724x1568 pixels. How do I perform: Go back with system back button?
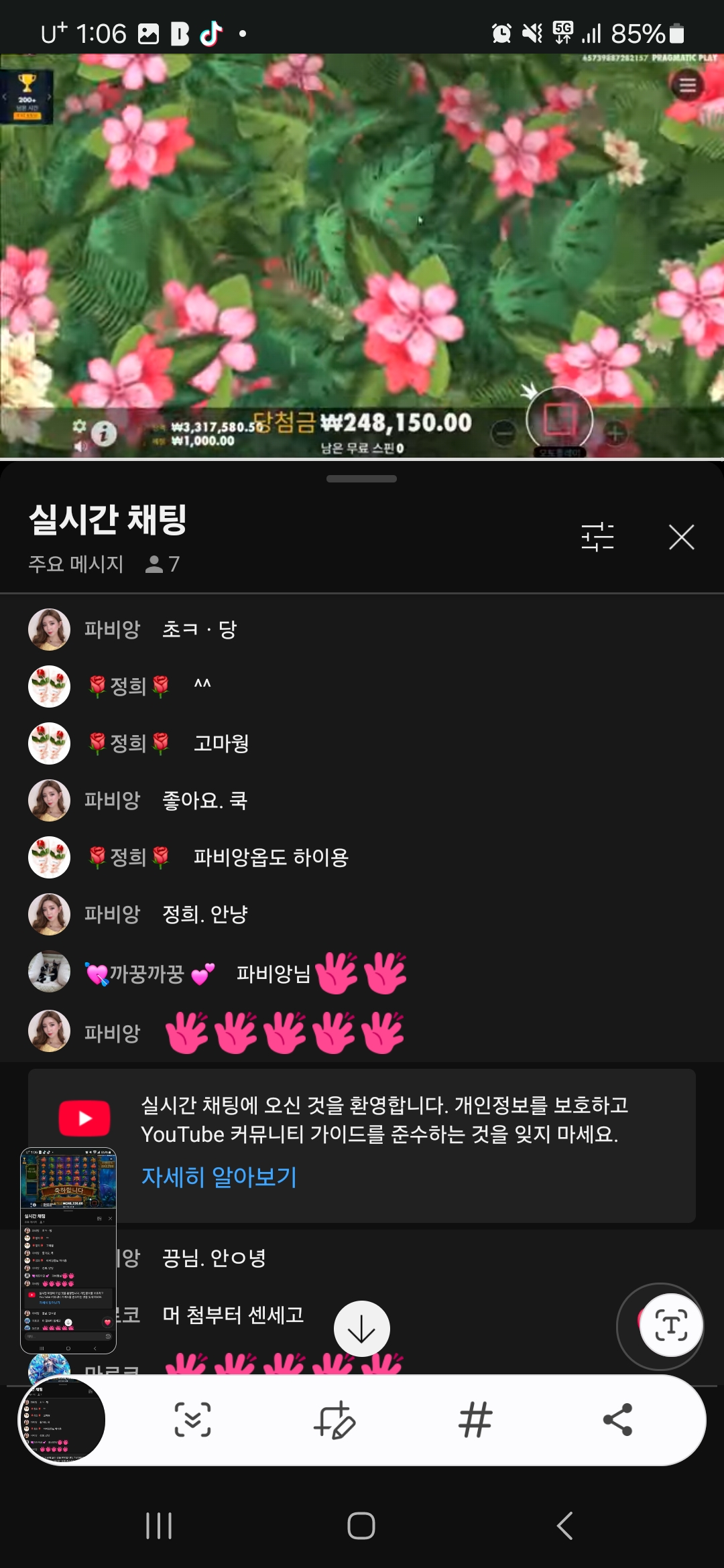click(564, 1526)
